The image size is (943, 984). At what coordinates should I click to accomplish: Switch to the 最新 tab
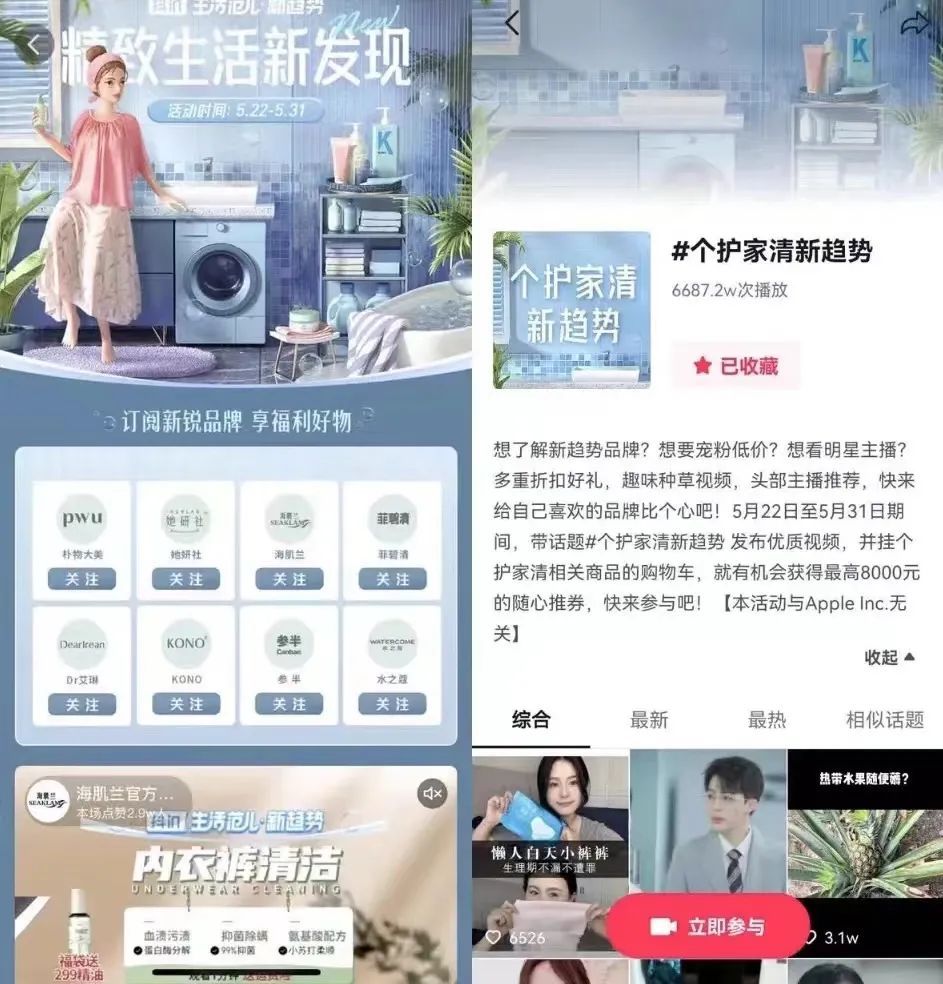click(x=648, y=719)
